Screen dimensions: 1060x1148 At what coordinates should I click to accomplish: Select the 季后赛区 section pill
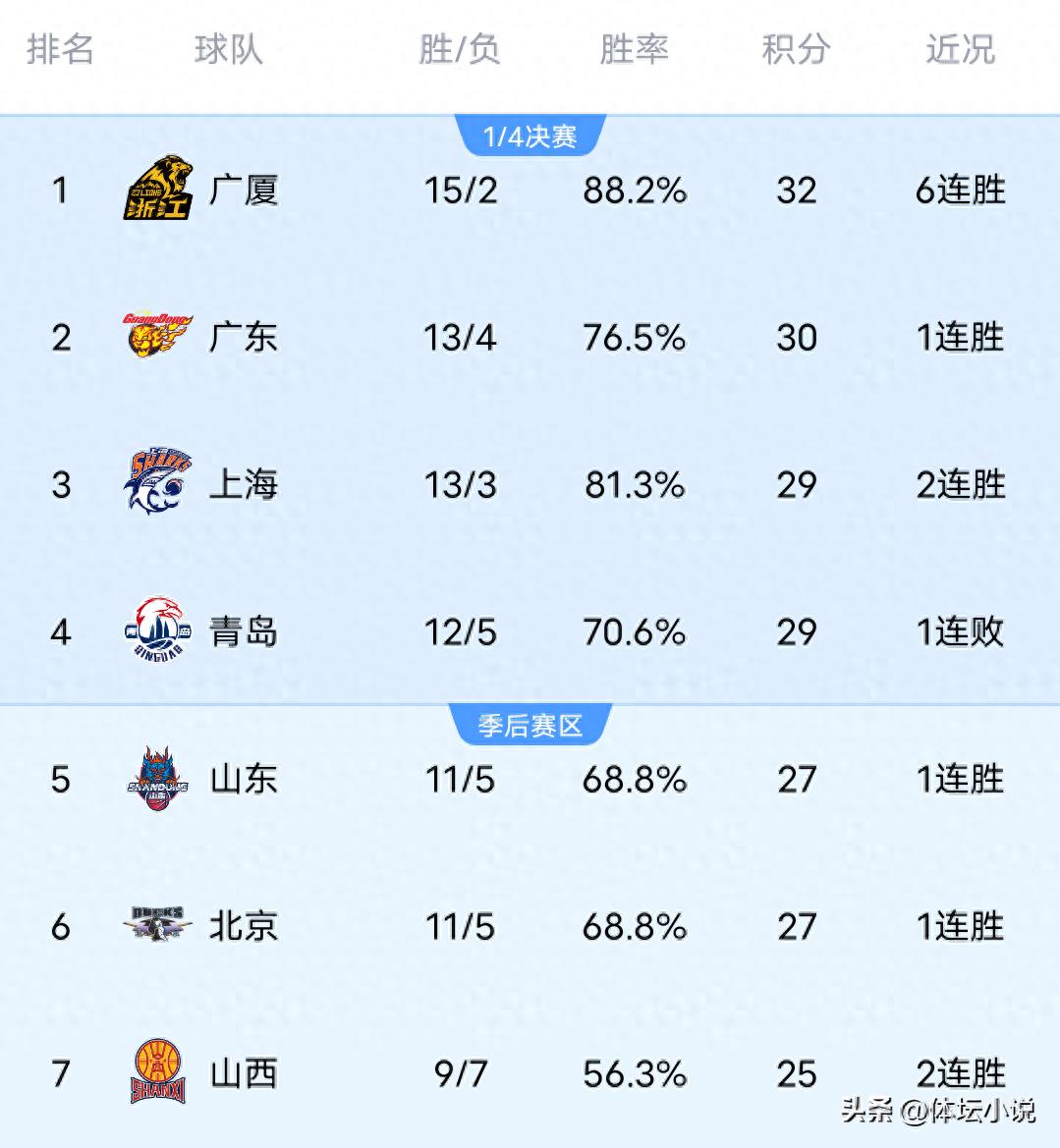530,725
